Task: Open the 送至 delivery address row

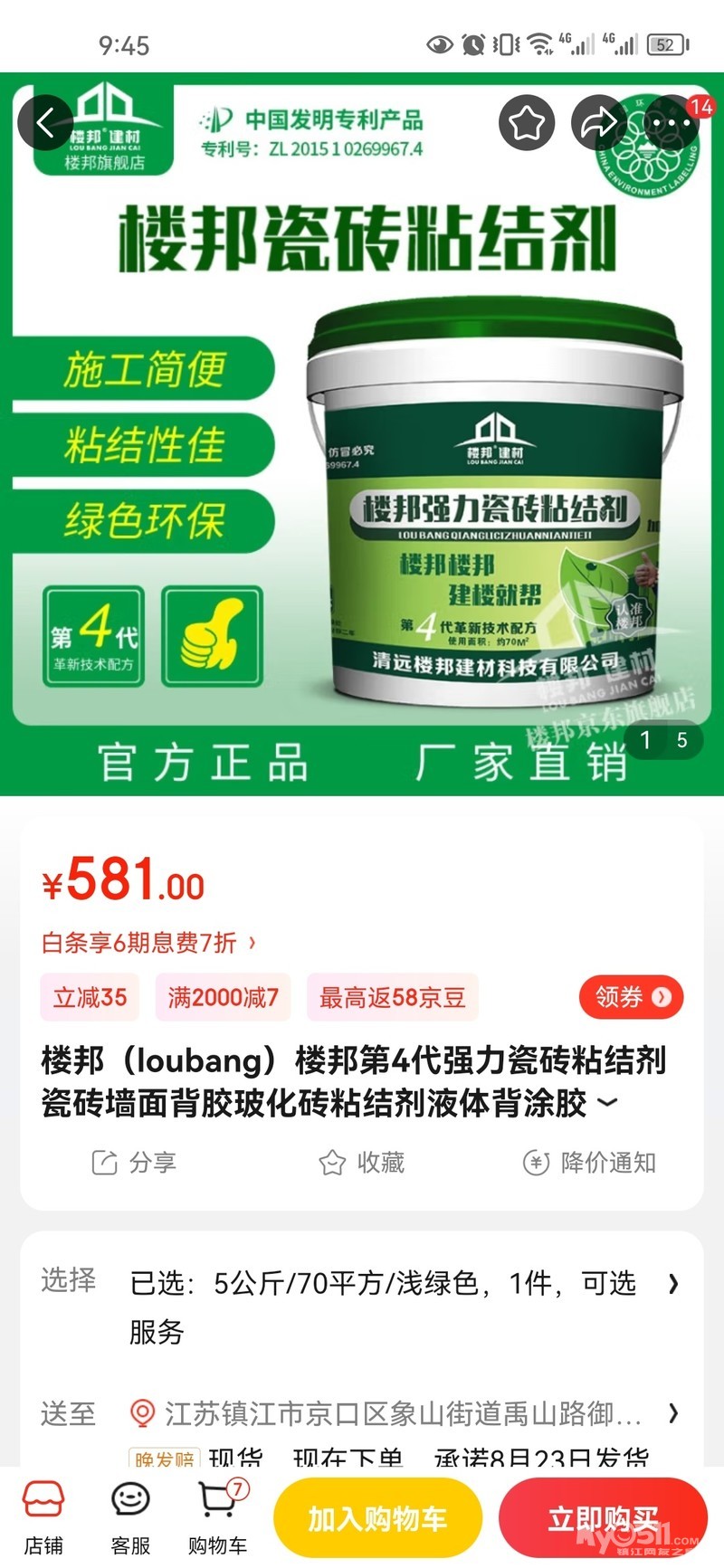Action: [x=362, y=1412]
